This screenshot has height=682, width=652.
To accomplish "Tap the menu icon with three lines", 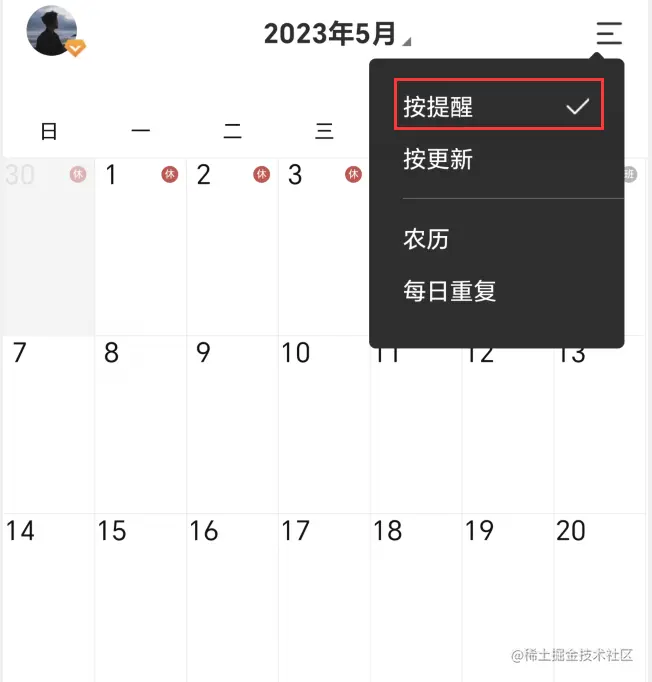I will coord(609,34).
